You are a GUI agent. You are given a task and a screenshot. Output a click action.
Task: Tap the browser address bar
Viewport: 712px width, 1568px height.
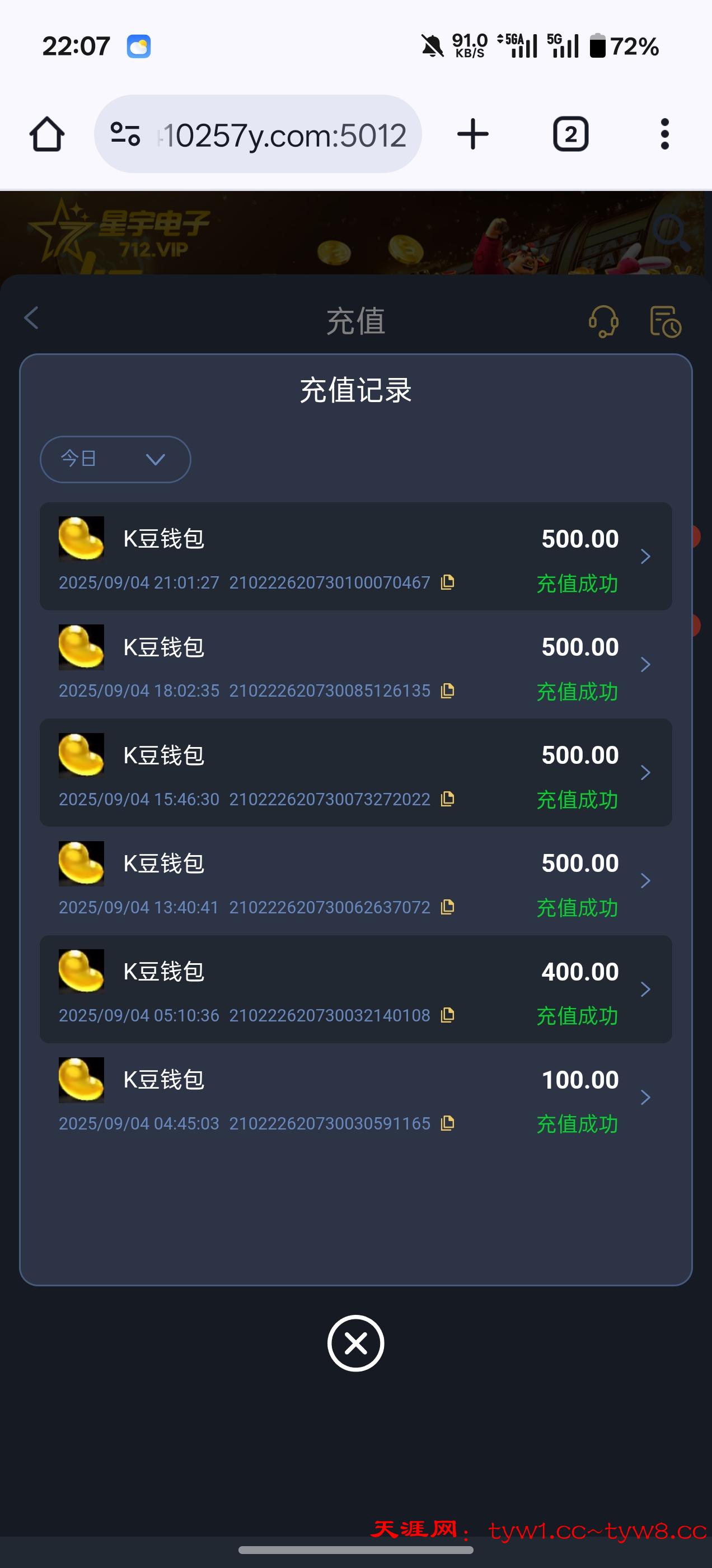coord(258,134)
